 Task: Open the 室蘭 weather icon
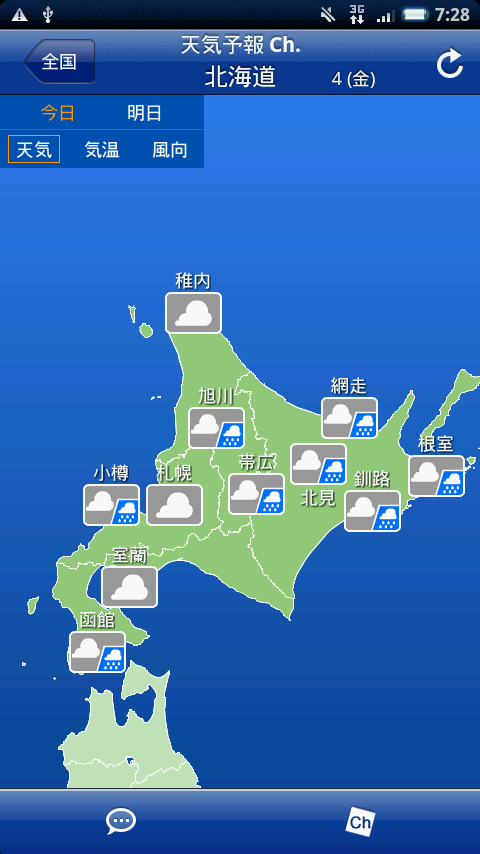click(x=130, y=587)
